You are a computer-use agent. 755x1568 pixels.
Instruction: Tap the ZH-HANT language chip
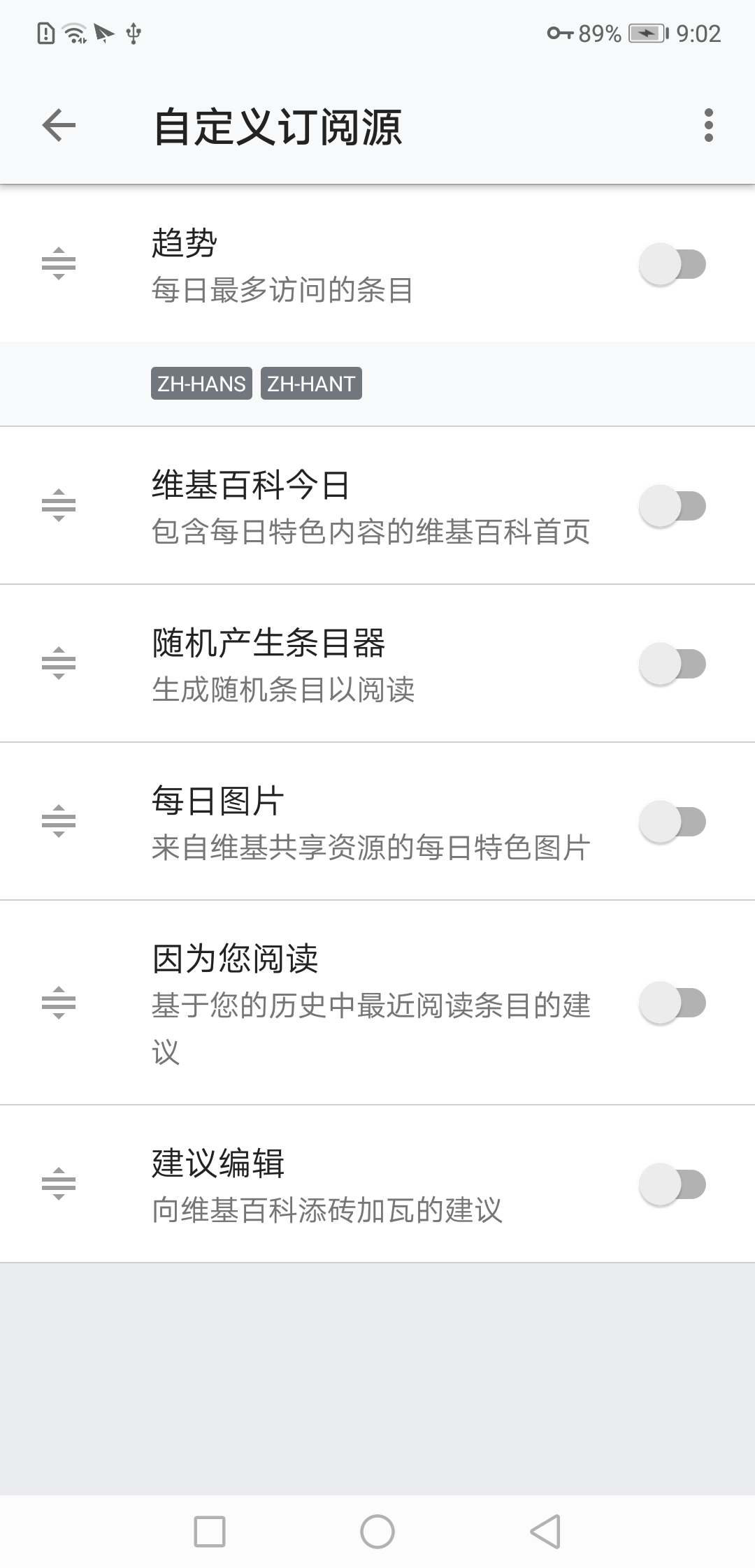[x=311, y=384]
